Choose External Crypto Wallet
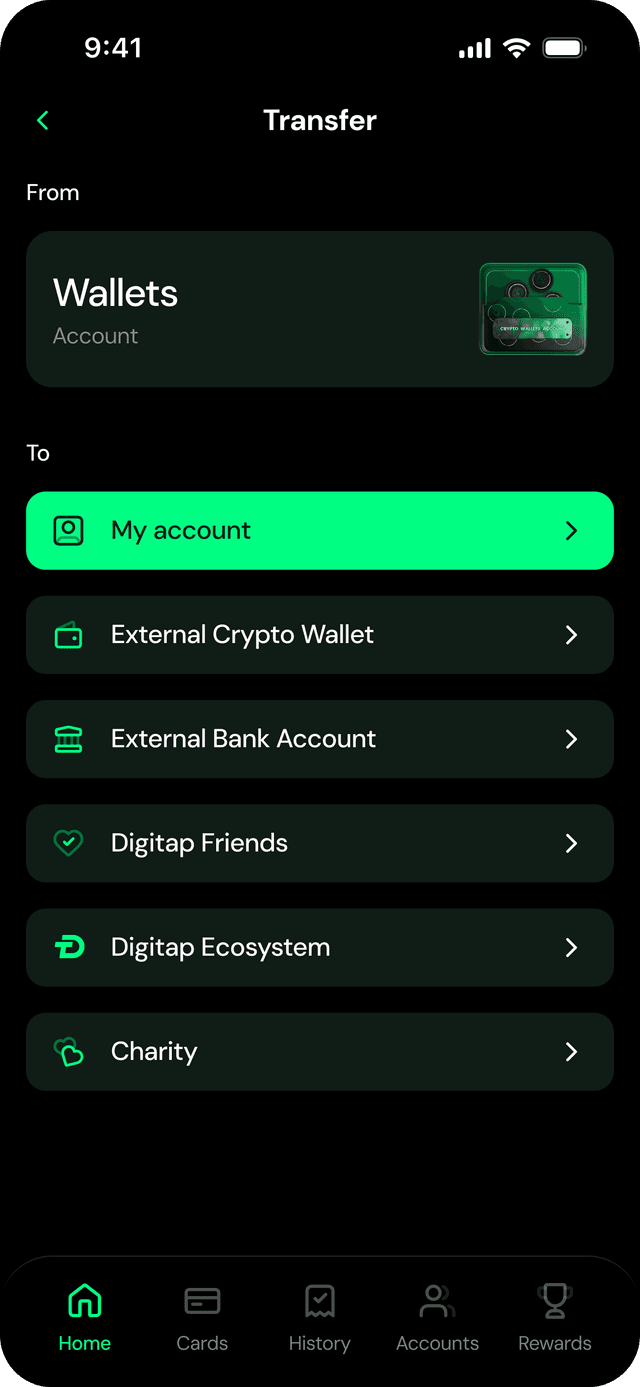Viewport: 640px width, 1387px height. tap(319, 635)
